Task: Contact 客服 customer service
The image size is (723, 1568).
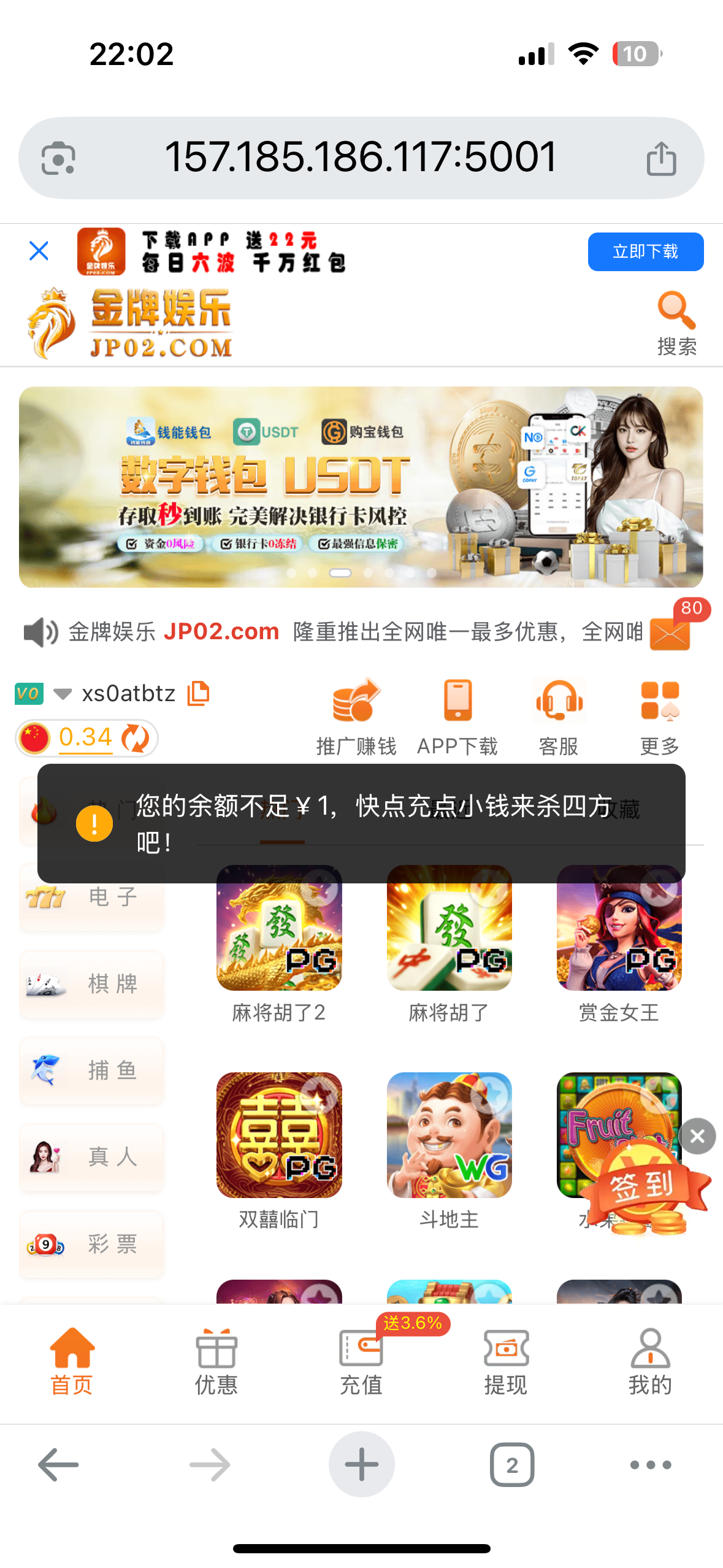Action: (559, 716)
